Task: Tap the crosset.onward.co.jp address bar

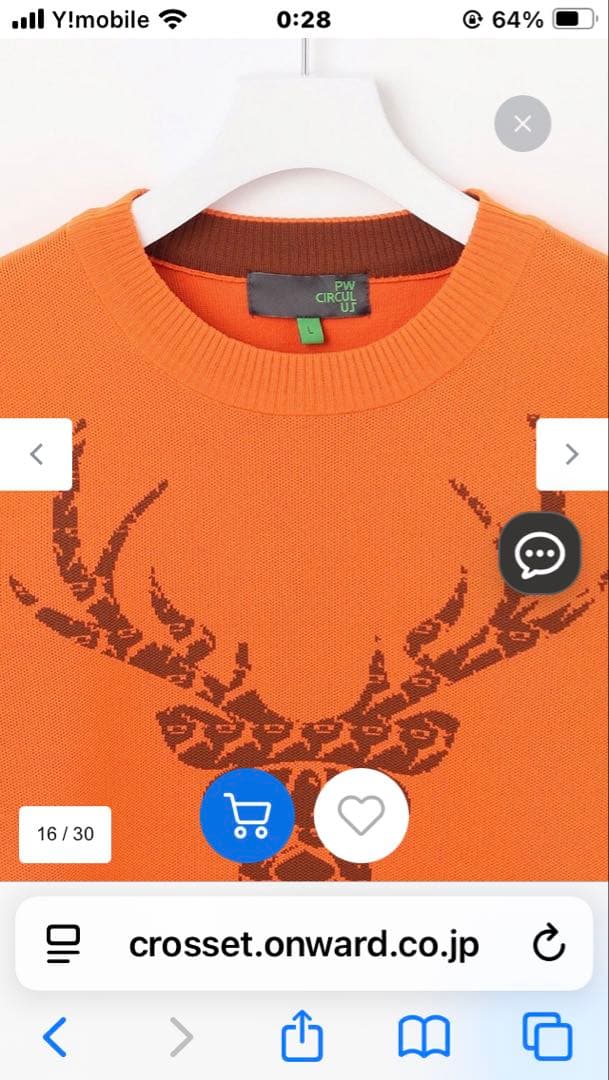Action: pyautogui.click(x=303, y=944)
